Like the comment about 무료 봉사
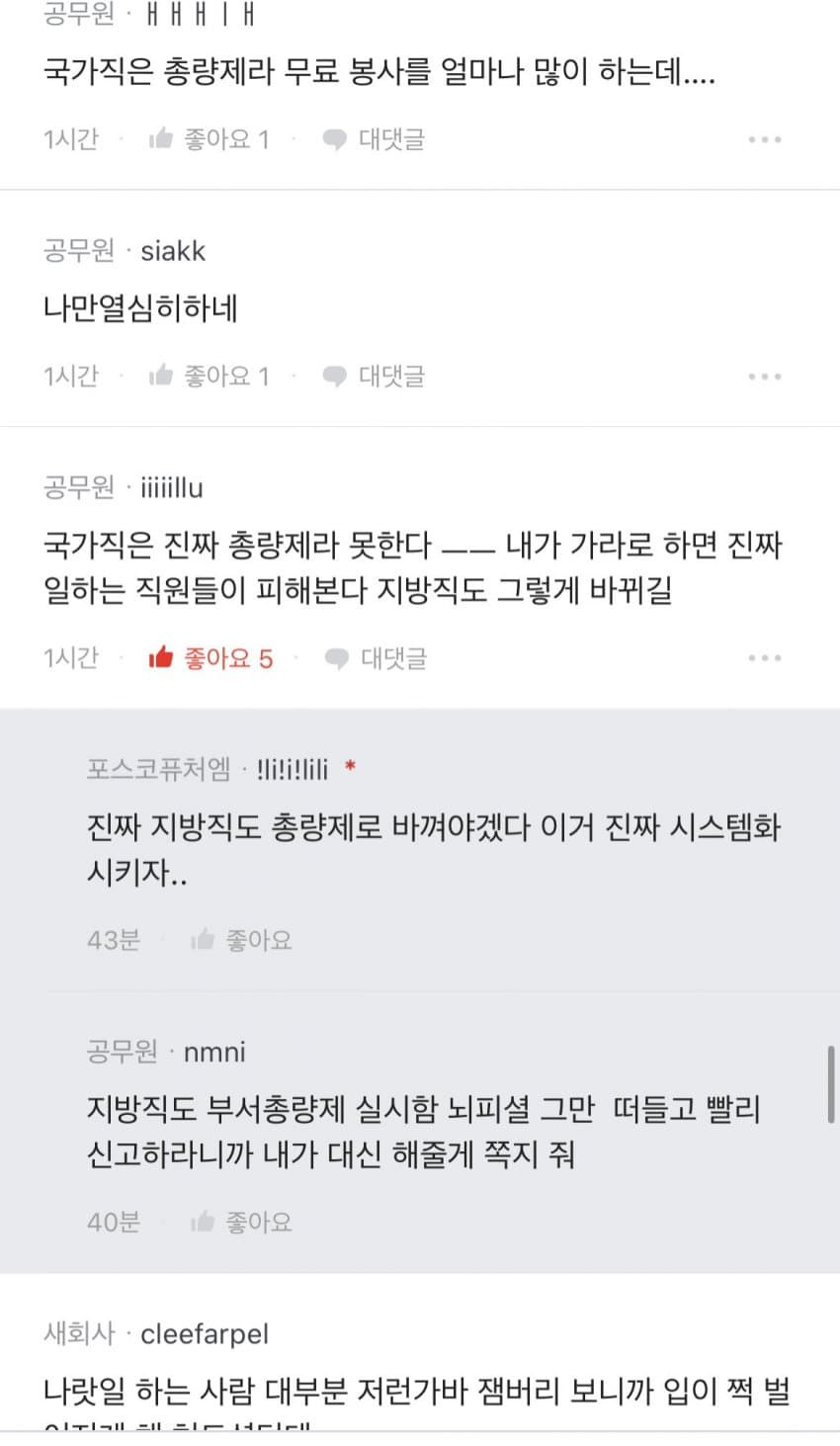840x1446 pixels. (x=209, y=139)
